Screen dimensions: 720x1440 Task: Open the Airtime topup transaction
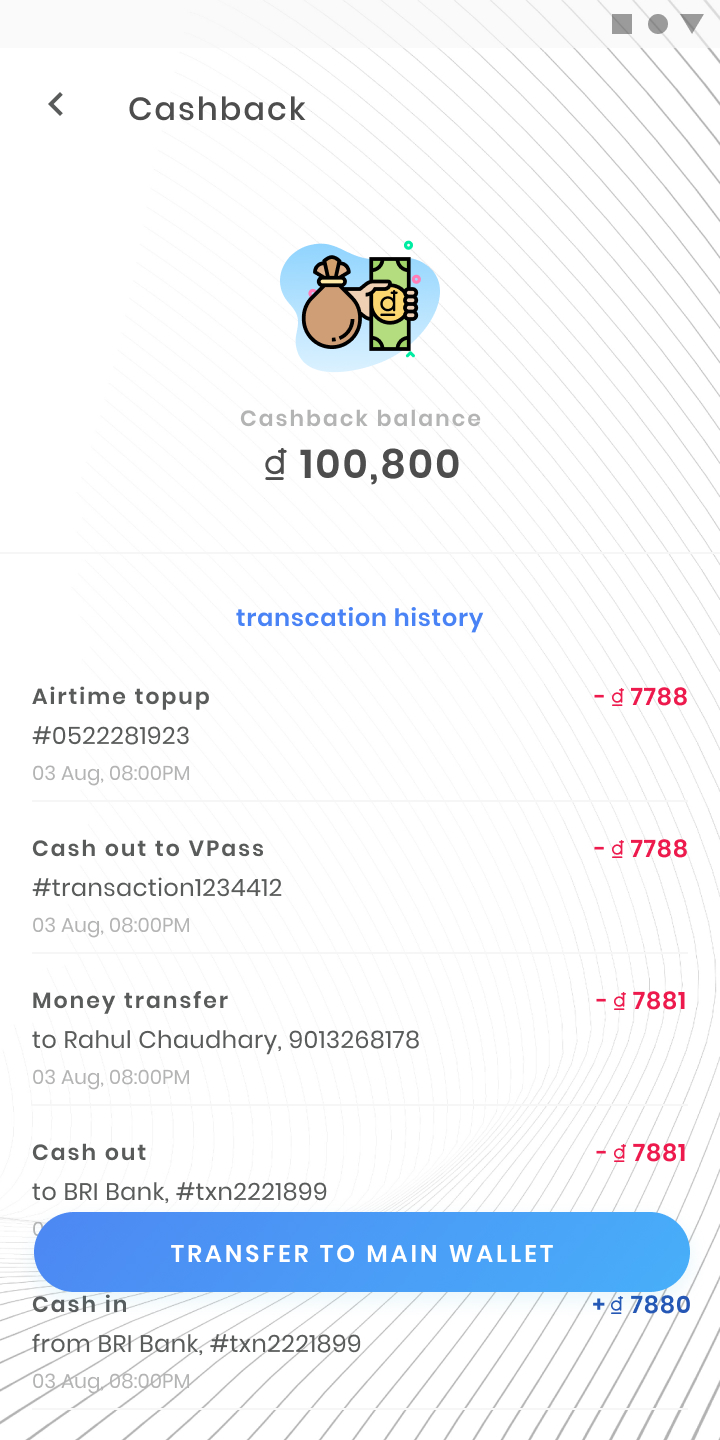coord(359,734)
